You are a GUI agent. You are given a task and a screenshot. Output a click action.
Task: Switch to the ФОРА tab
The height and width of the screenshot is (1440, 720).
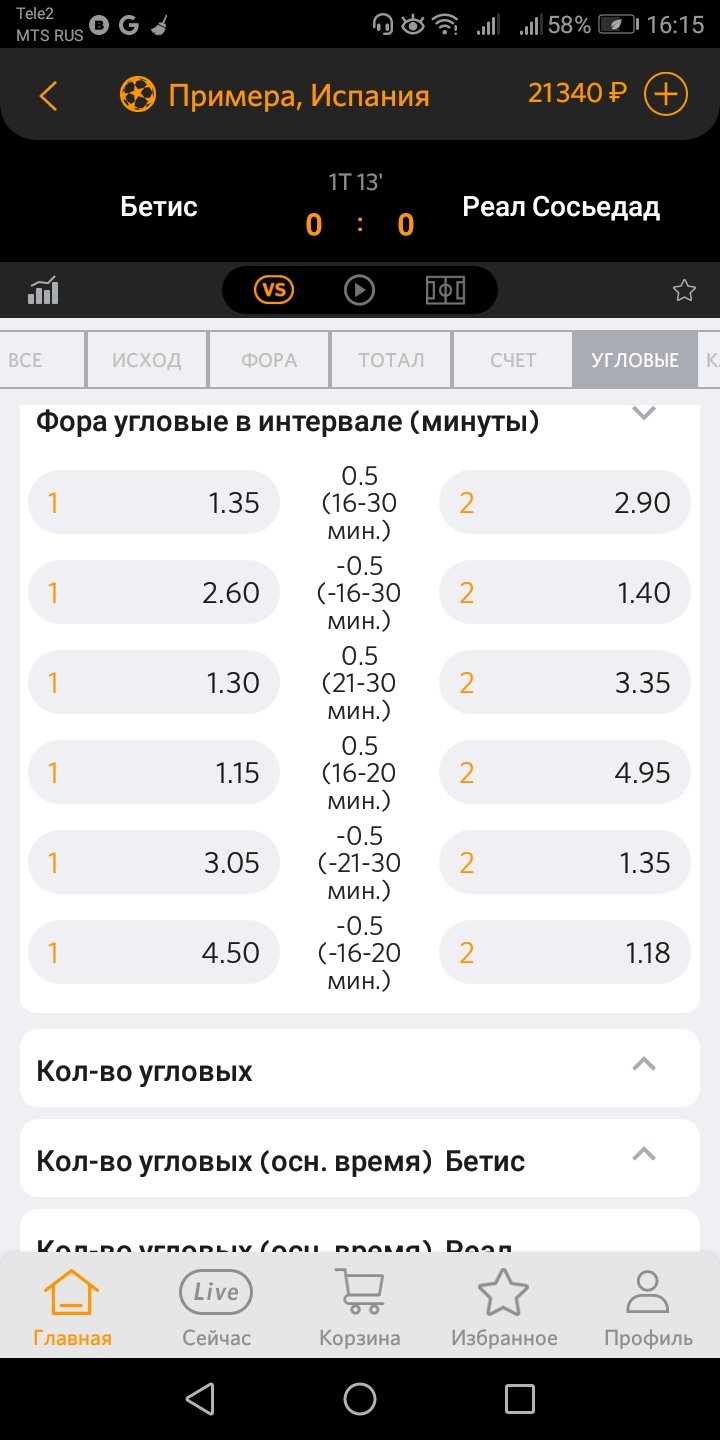(269, 360)
